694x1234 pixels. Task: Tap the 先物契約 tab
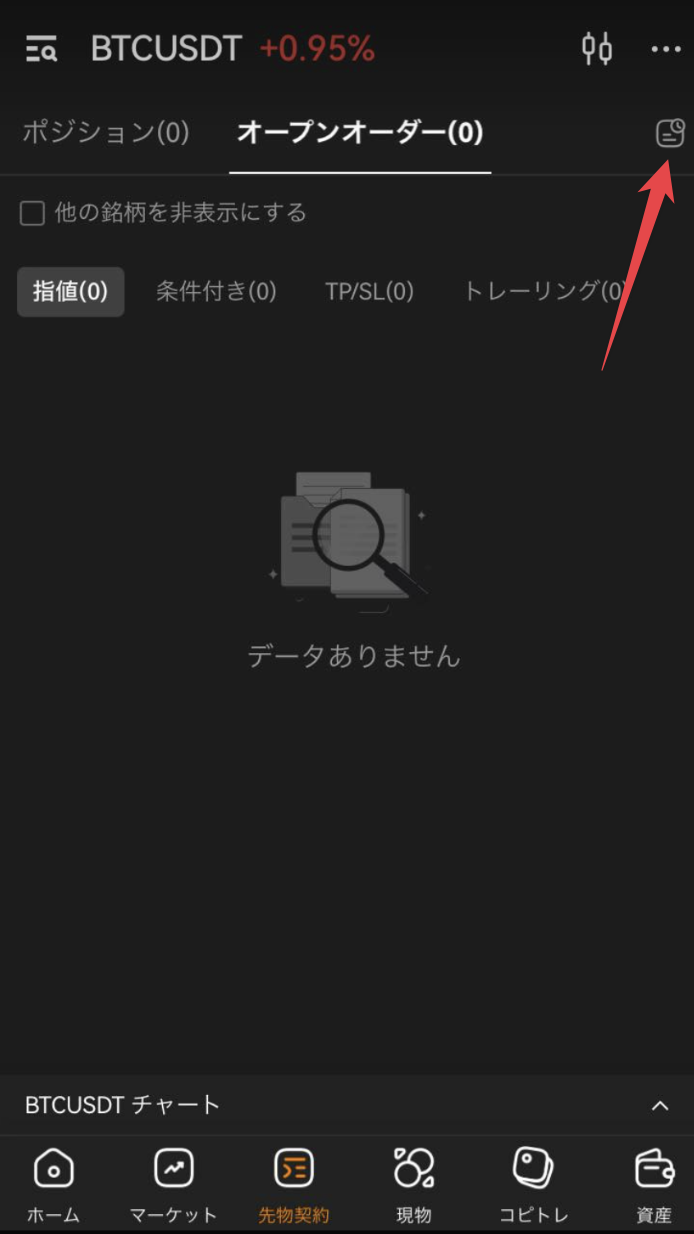[294, 1186]
